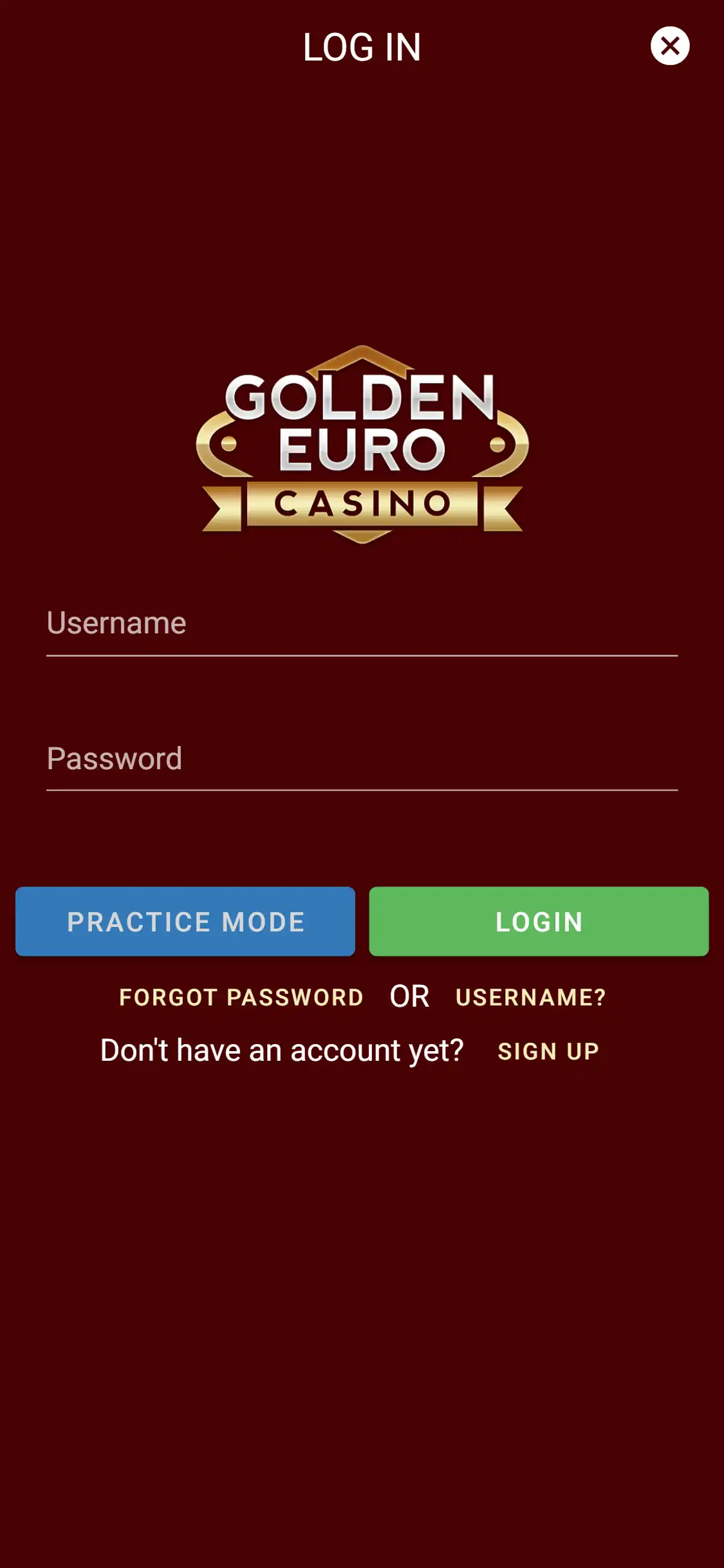Focus the Username field
Viewport: 724px width, 1568px height.
tap(362, 624)
